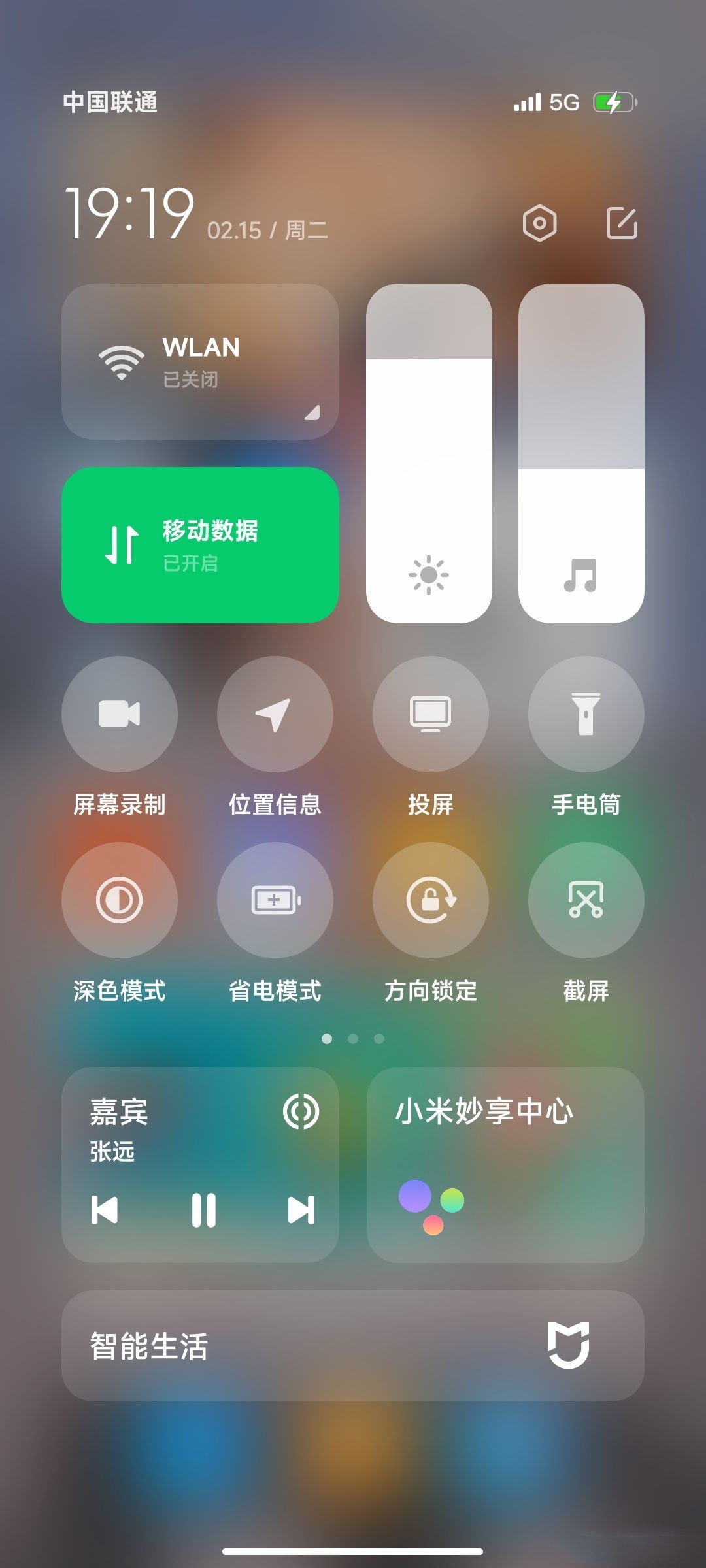This screenshot has width=706, height=1568.
Task: Edit the control center tiles
Action: coord(622,223)
